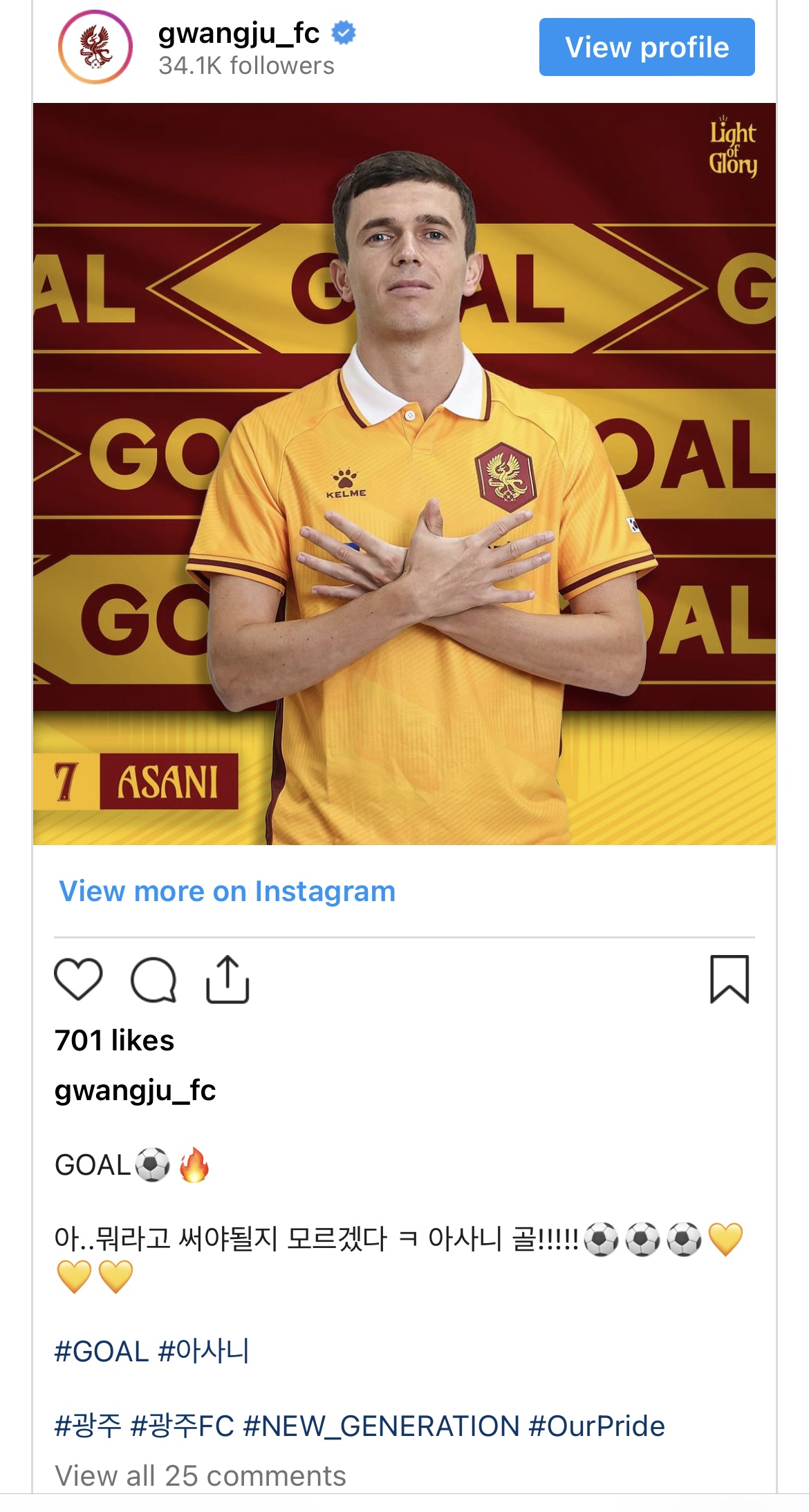View all 25 comments
Image resolution: width=809 pixels, height=1512 pixels.
click(x=201, y=1475)
